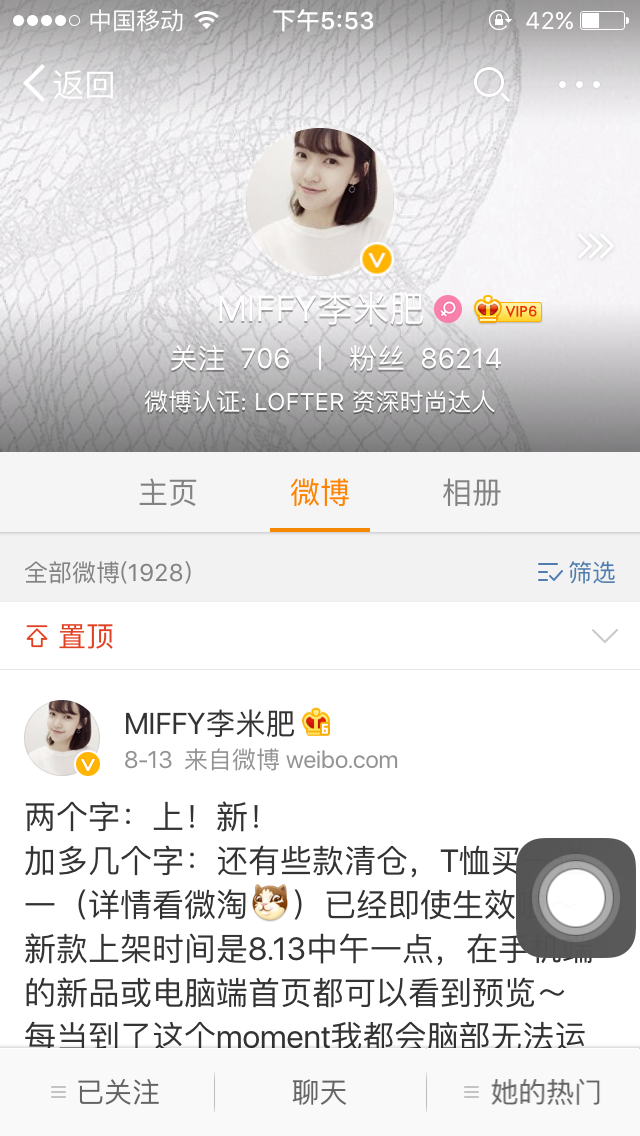Go back using the 返回 button
The image size is (640, 1136).
[x=68, y=85]
